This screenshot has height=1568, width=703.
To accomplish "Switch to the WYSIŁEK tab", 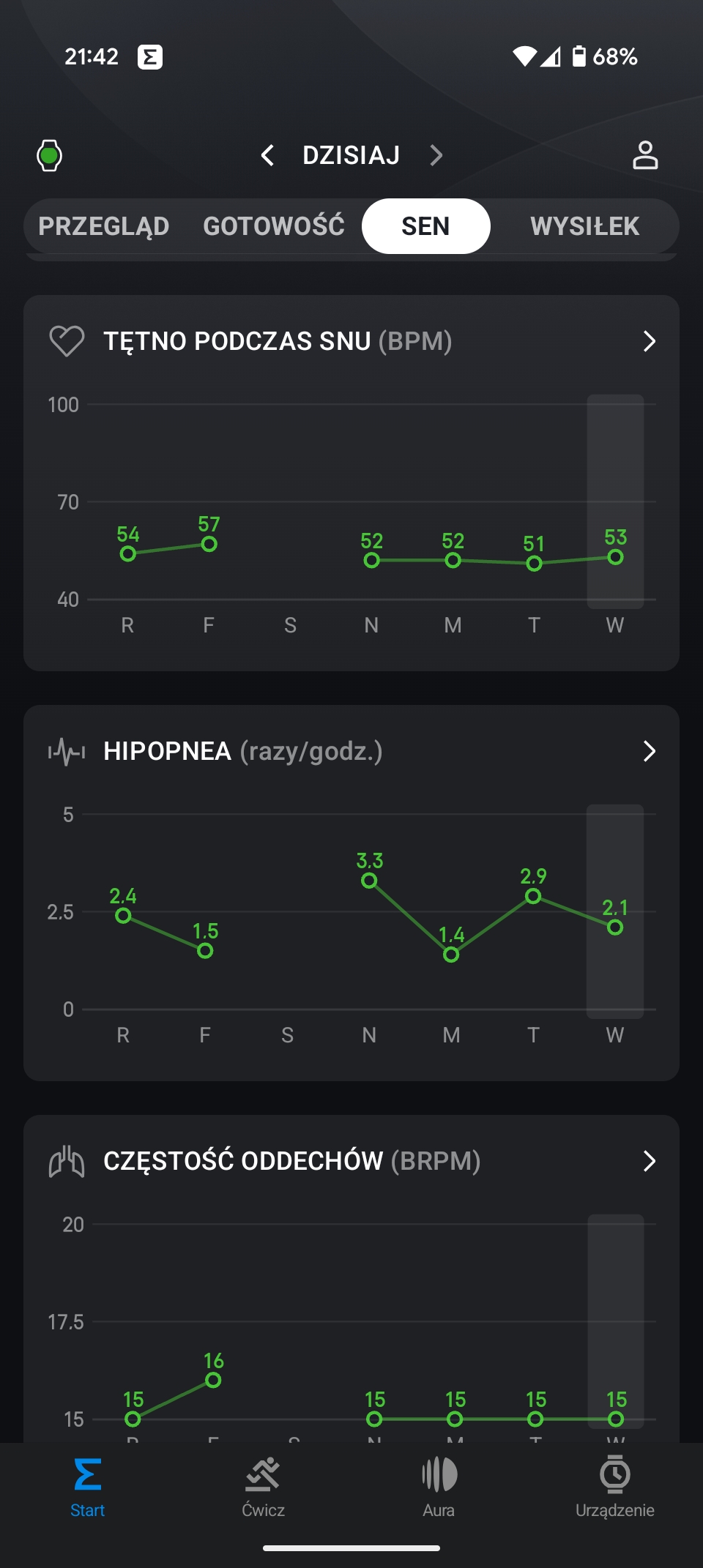I will [x=585, y=226].
